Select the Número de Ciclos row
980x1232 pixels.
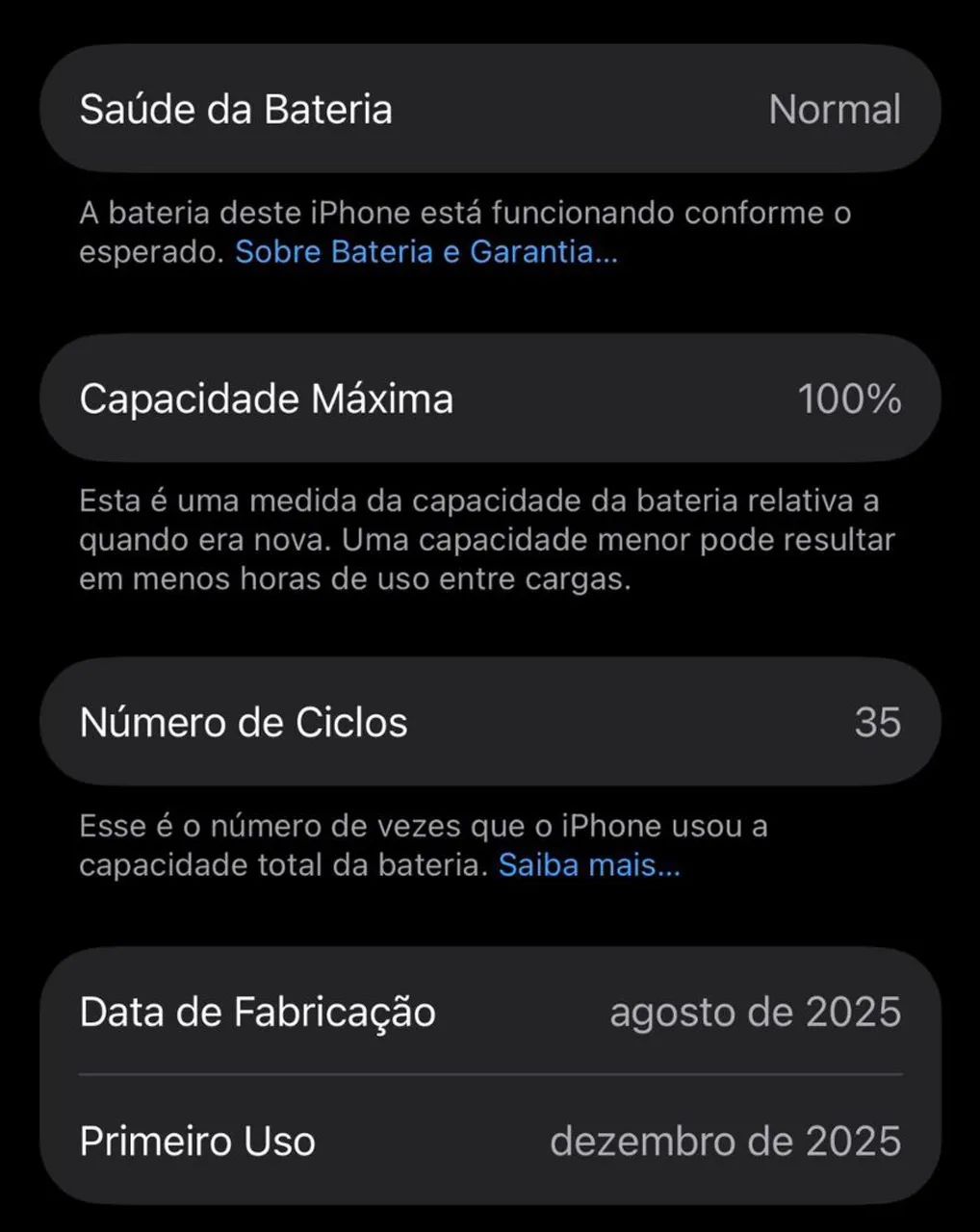click(490, 721)
